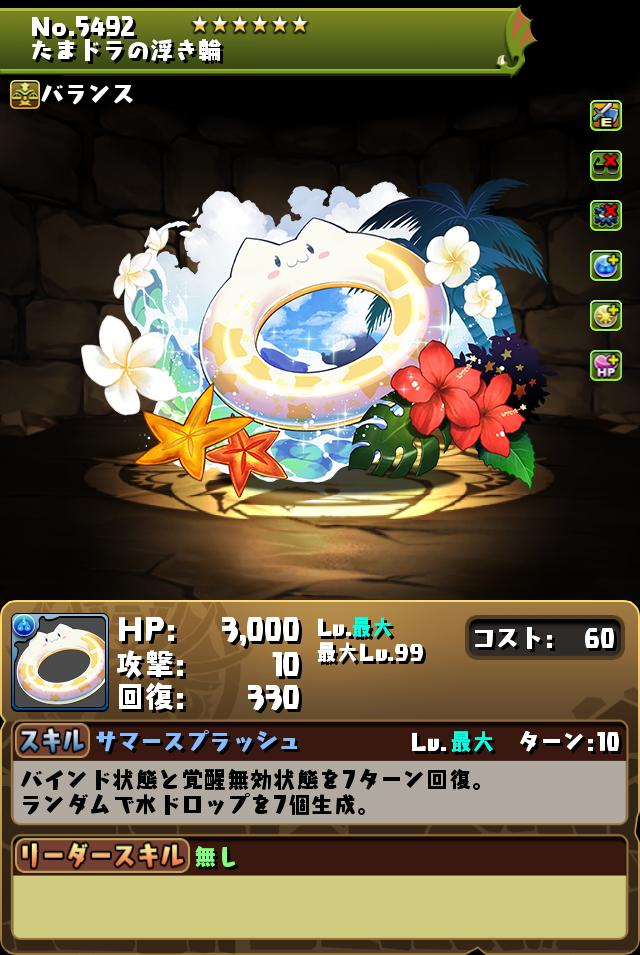Tap the equip assist sword awakening icon
Image resolution: width=640 pixels, height=955 pixels.
click(605, 116)
